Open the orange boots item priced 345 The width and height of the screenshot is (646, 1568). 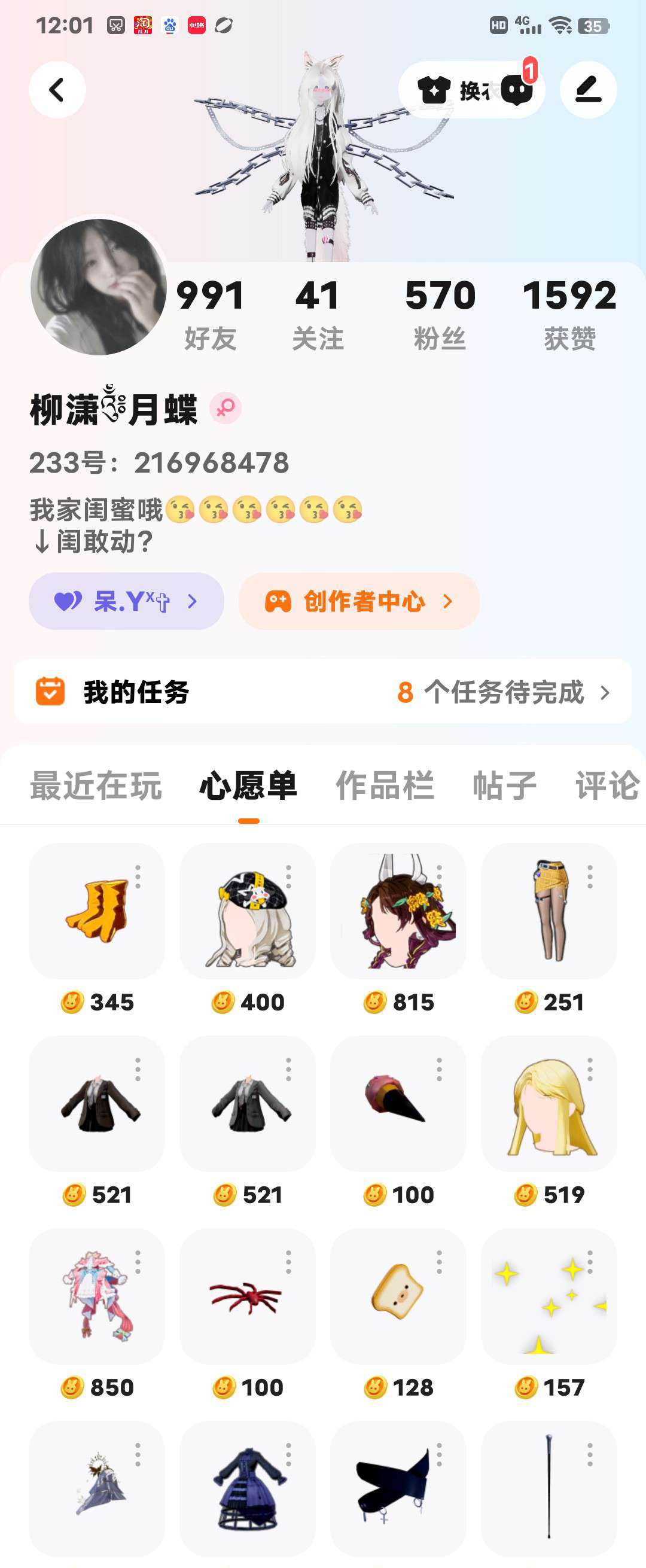[x=96, y=911]
